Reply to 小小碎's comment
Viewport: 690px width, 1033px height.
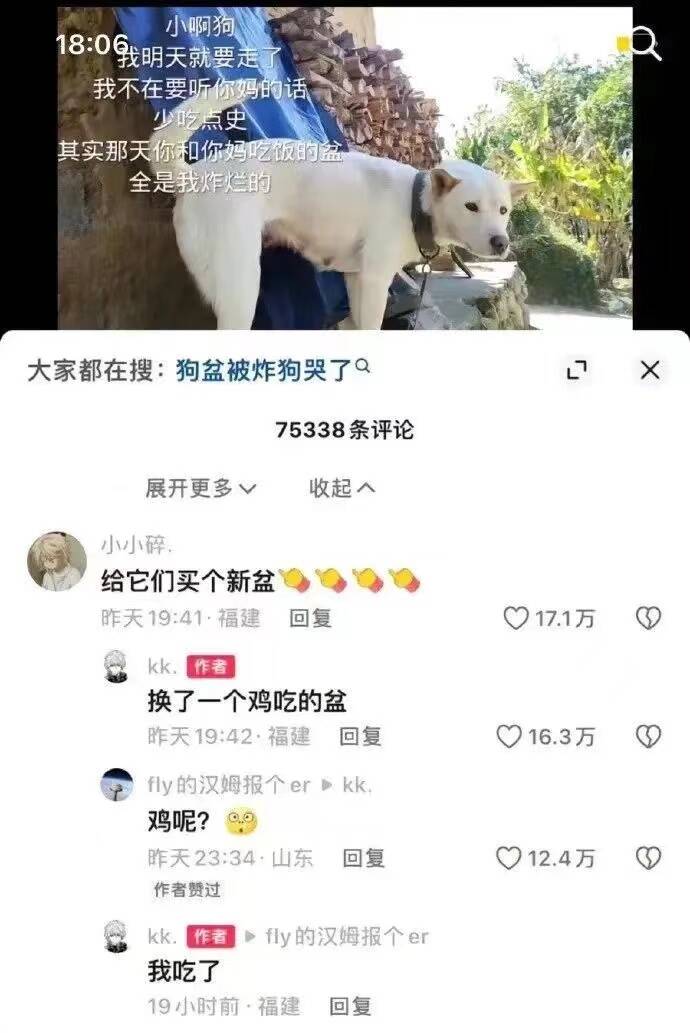pyautogui.click(x=310, y=618)
